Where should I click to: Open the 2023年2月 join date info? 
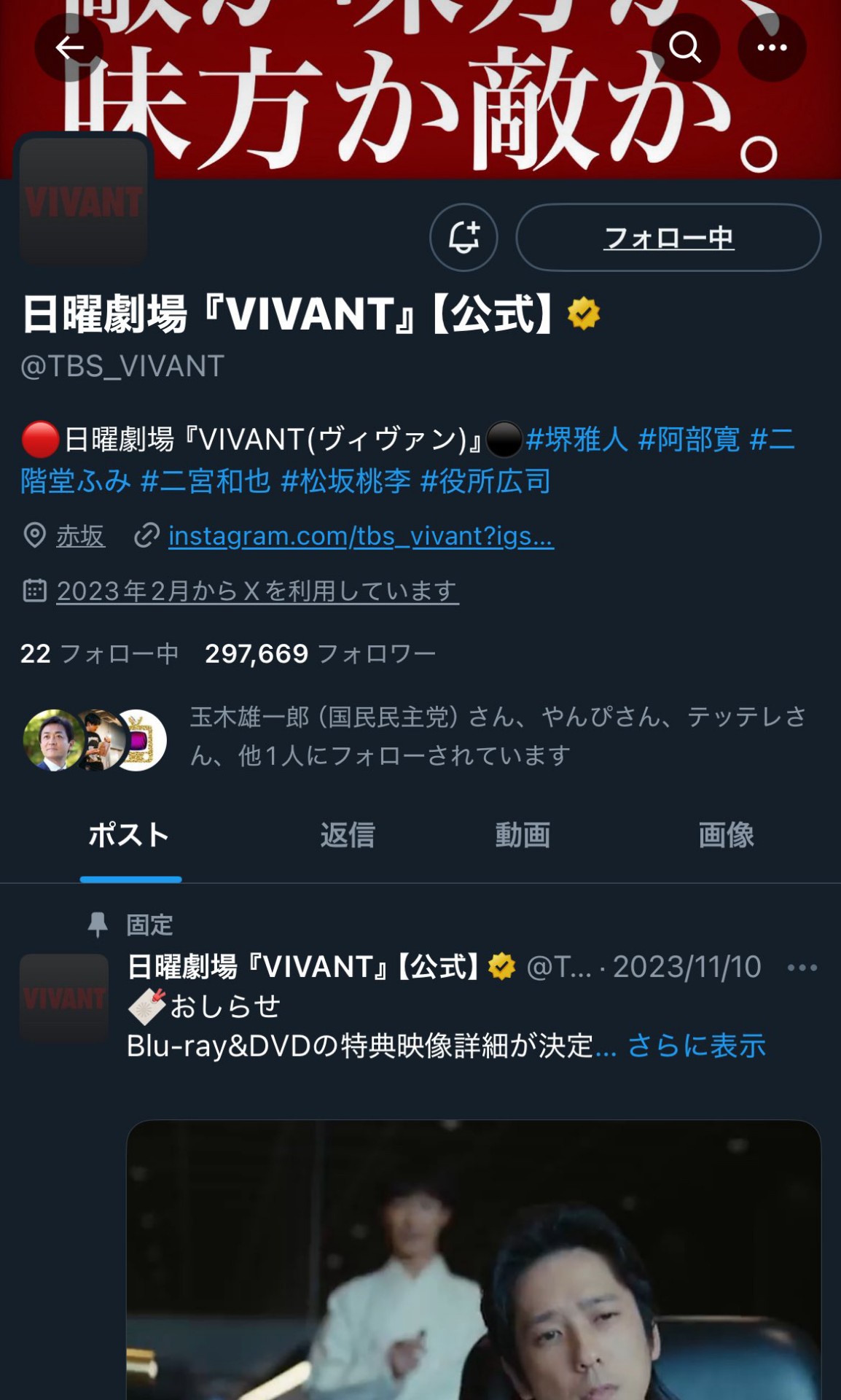point(258,591)
